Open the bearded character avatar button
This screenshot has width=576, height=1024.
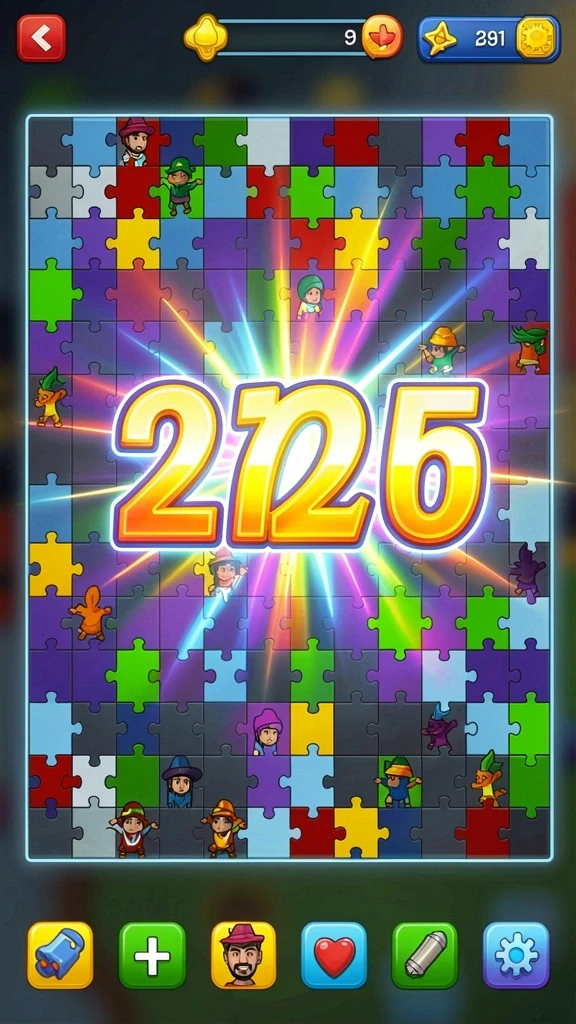point(243,955)
